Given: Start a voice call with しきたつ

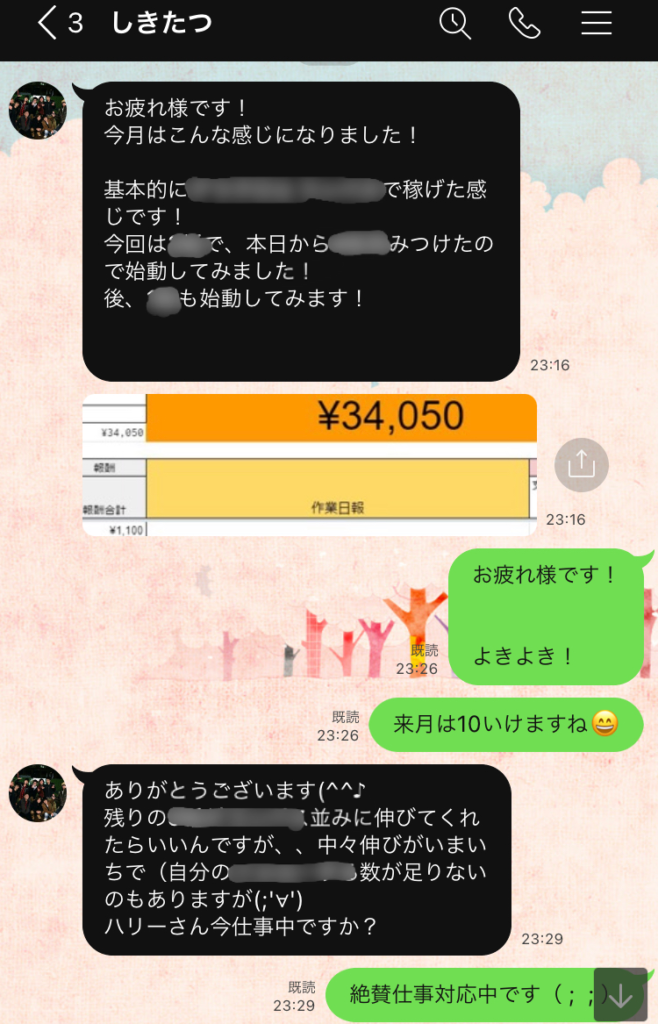Looking at the screenshot, I should 524,24.
